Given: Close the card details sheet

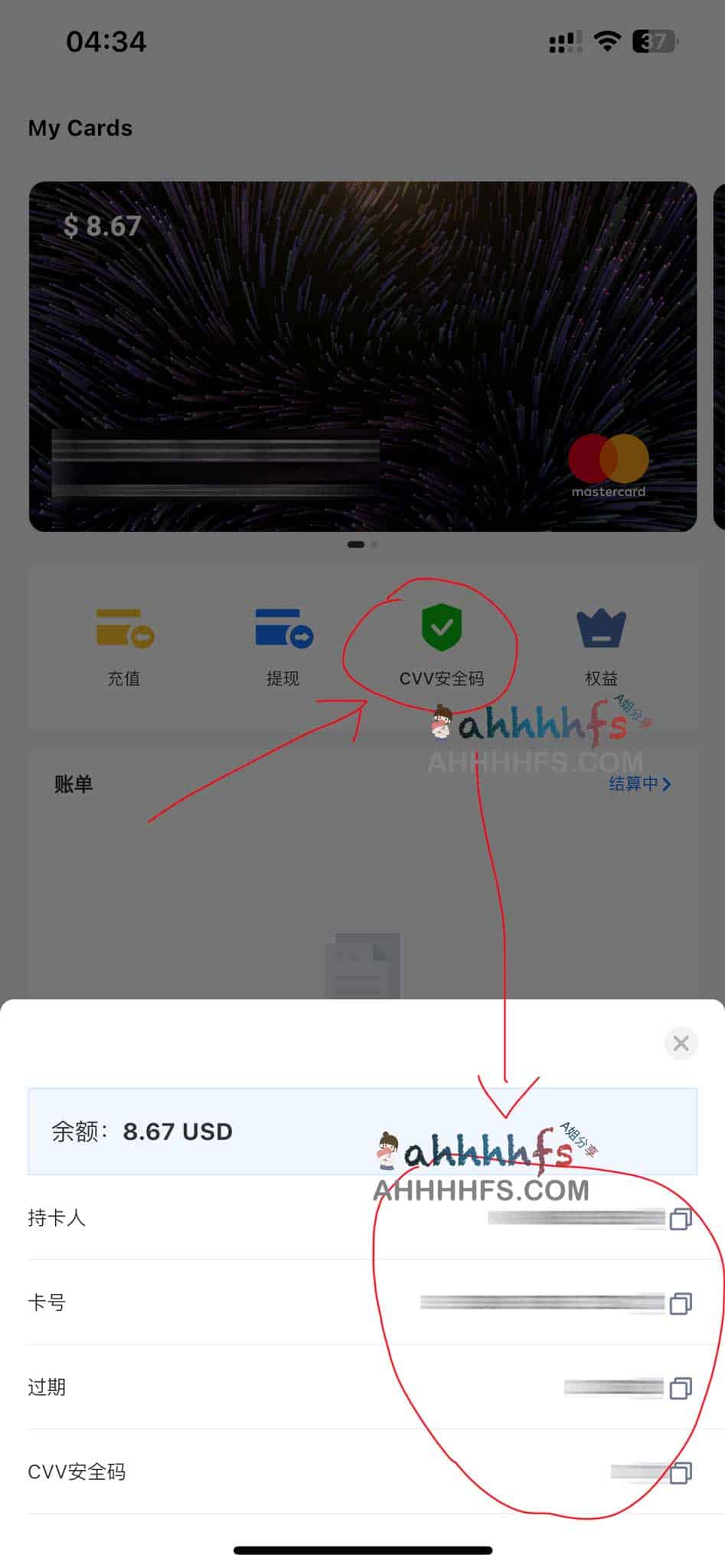Looking at the screenshot, I should pos(681,1043).
